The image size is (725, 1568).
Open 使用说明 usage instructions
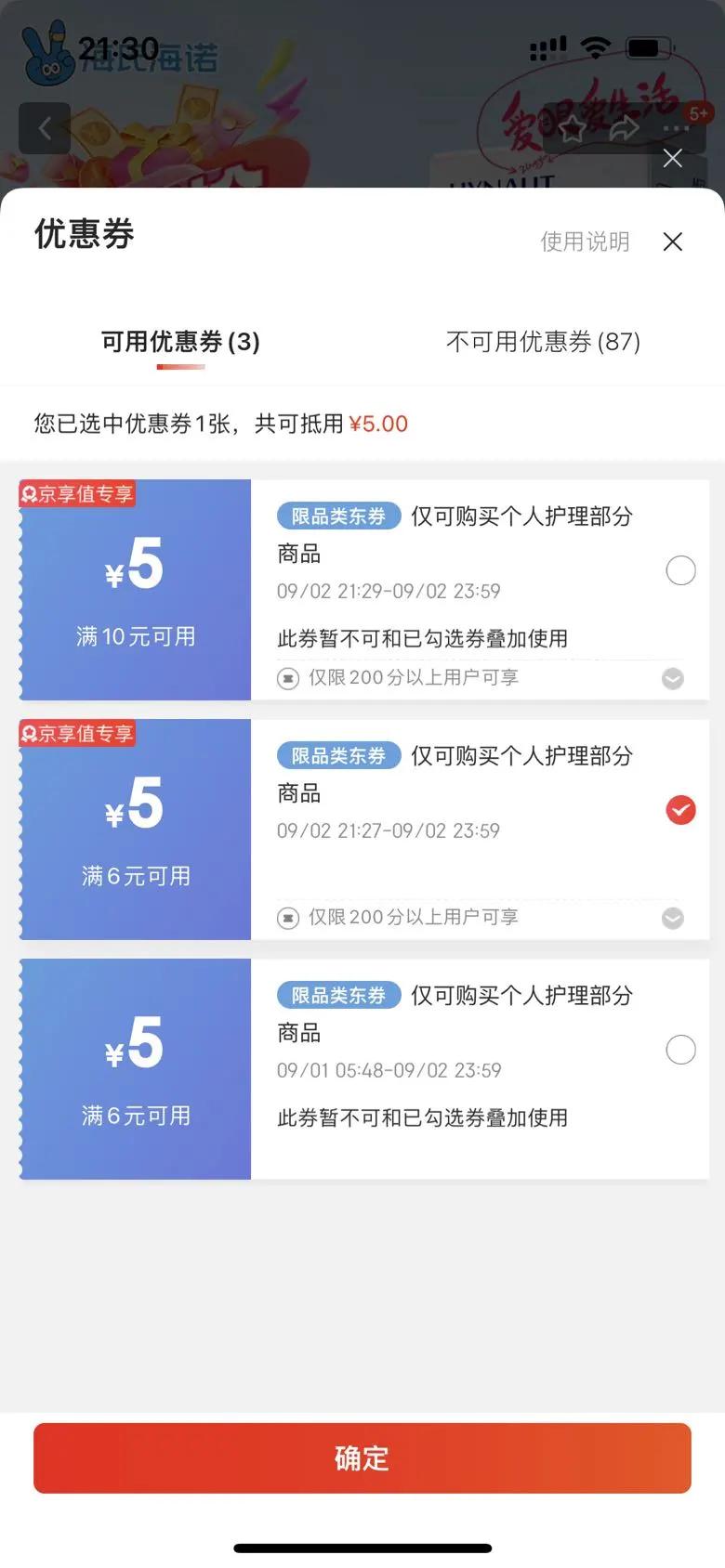pyautogui.click(x=585, y=242)
